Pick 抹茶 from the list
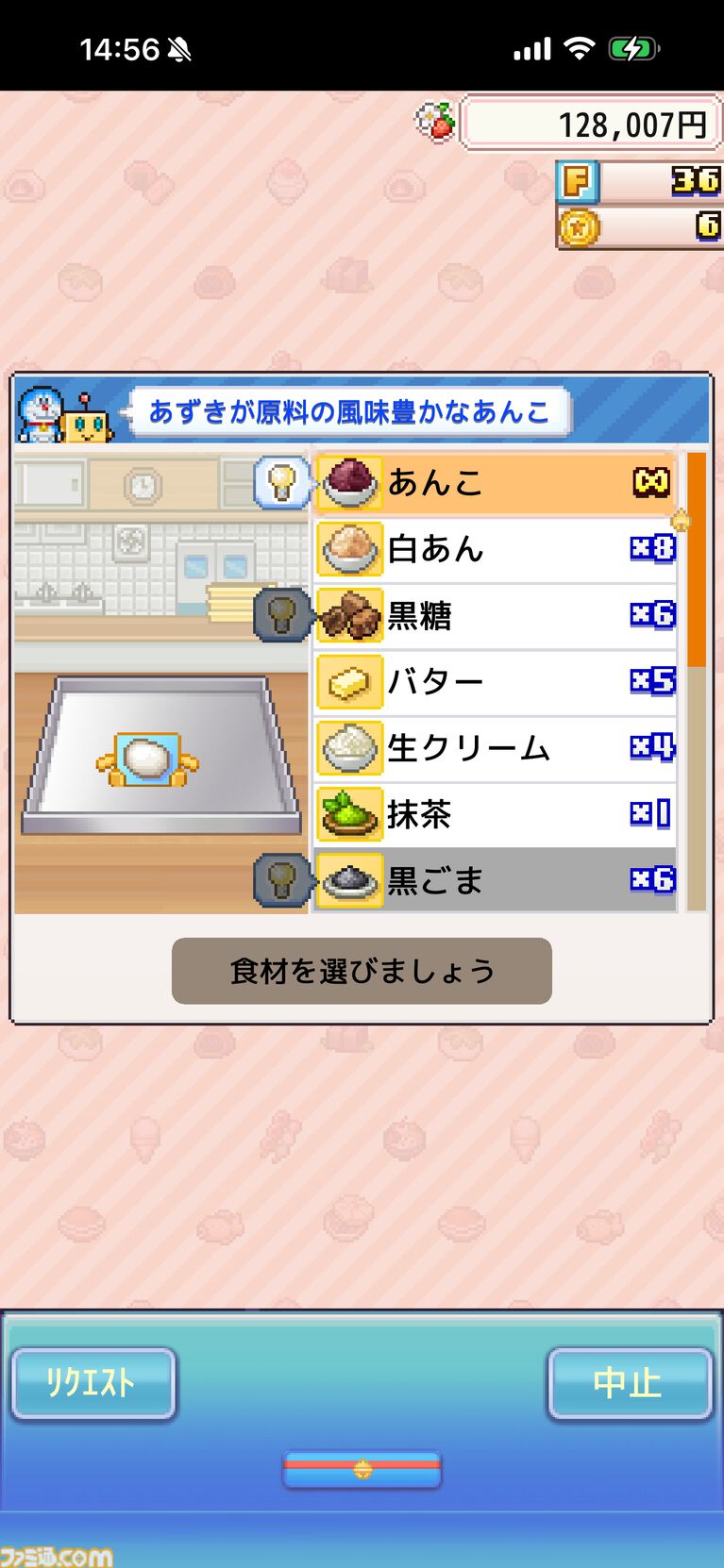Viewport: 724px width, 1568px height. (x=495, y=813)
